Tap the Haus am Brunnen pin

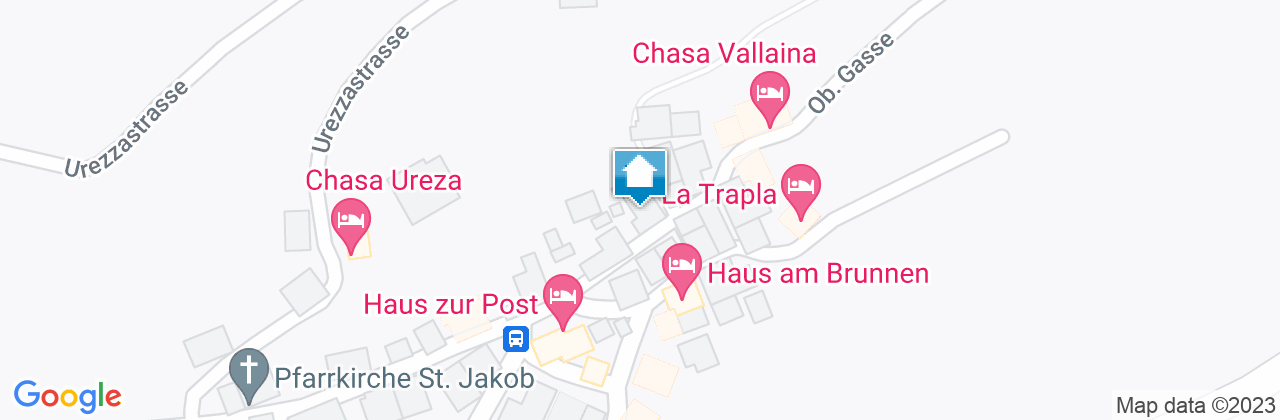[682, 267]
